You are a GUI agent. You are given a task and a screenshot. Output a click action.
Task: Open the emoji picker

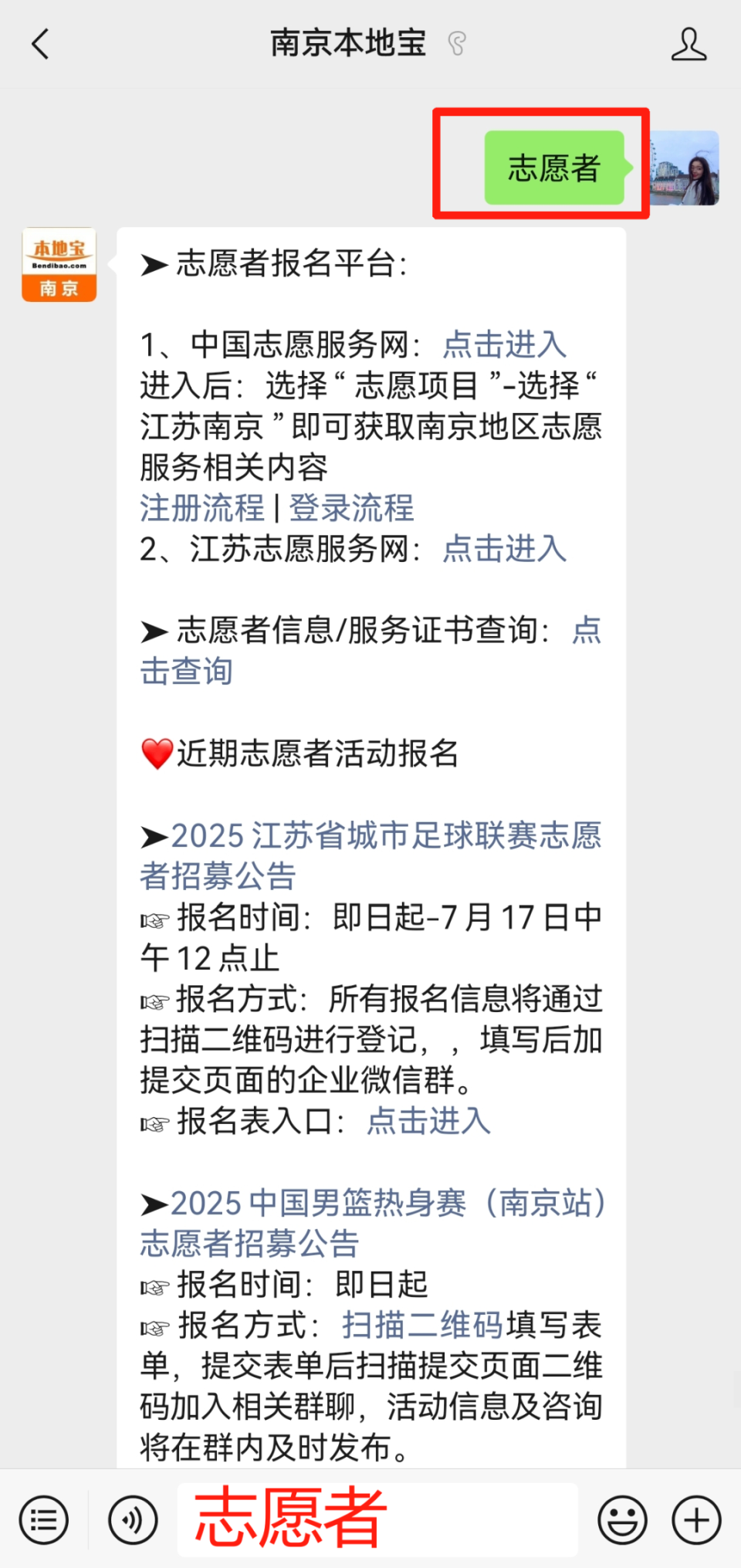pyautogui.click(x=622, y=1520)
